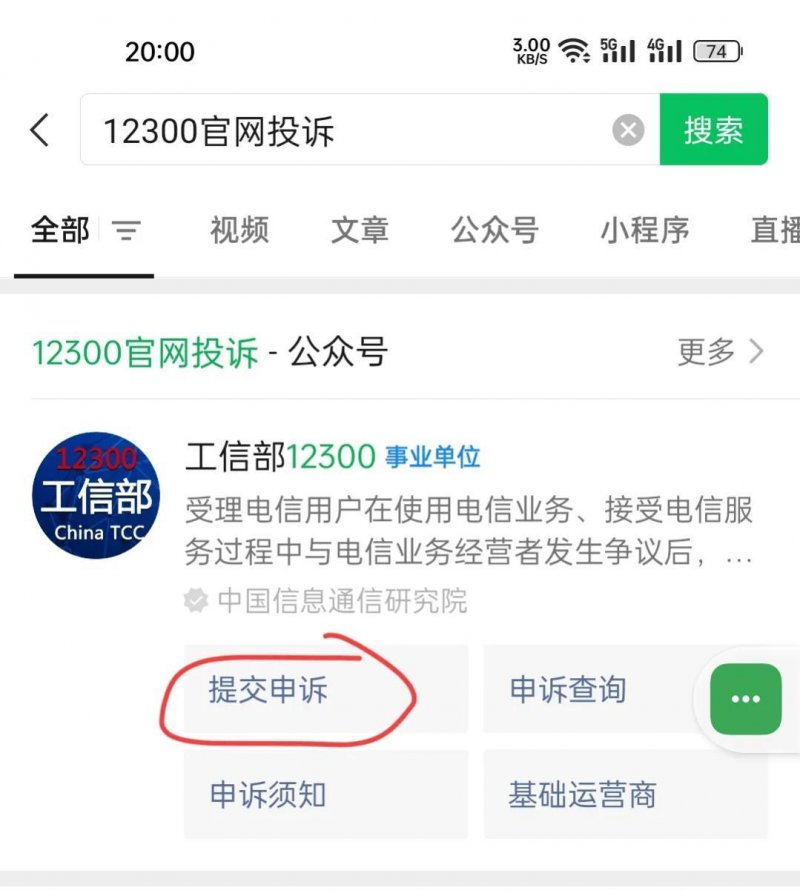The image size is (800, 893).
Task: Switch to the 公众号 tab
Action: pyautogui.click(x=495, y=231)
